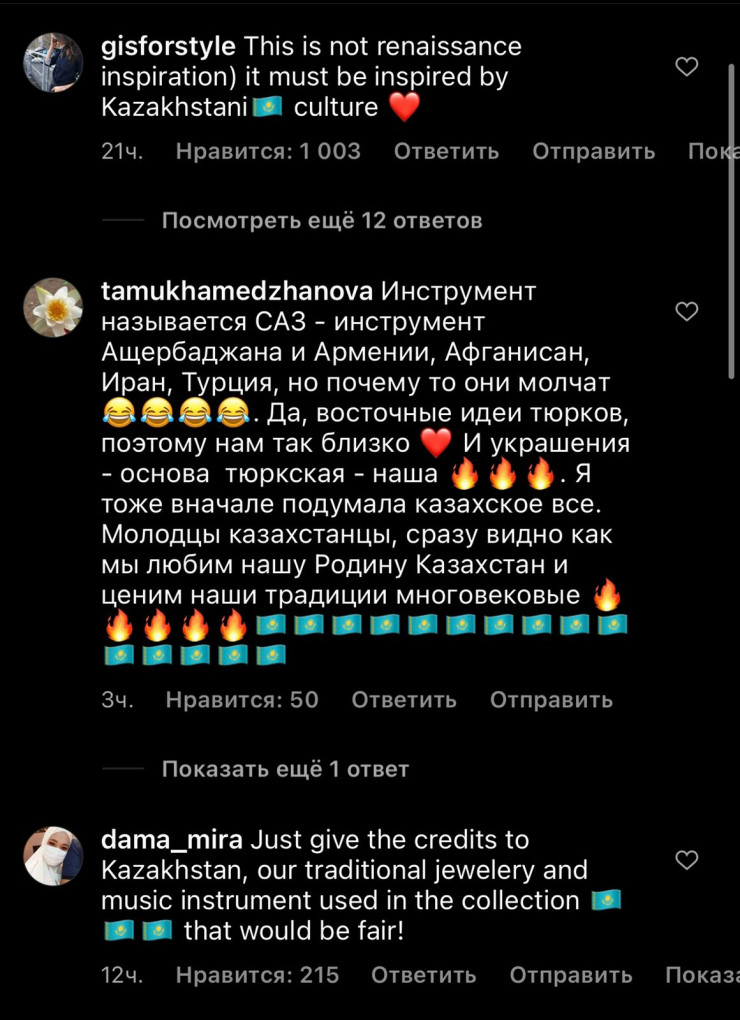Tap Отправить under dama_mira's comment

pyautogui.click(x=570, y=974)
